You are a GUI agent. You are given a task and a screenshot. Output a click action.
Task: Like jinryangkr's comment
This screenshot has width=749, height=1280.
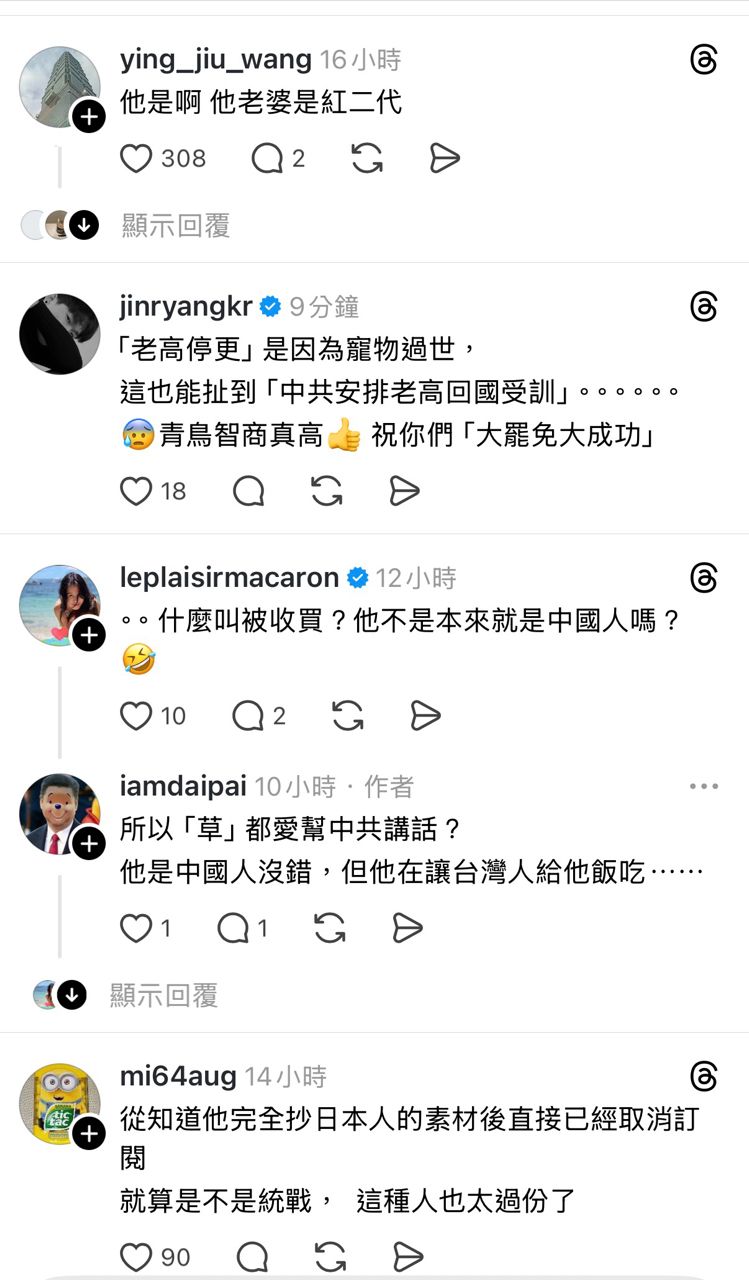tap(136, 491)
